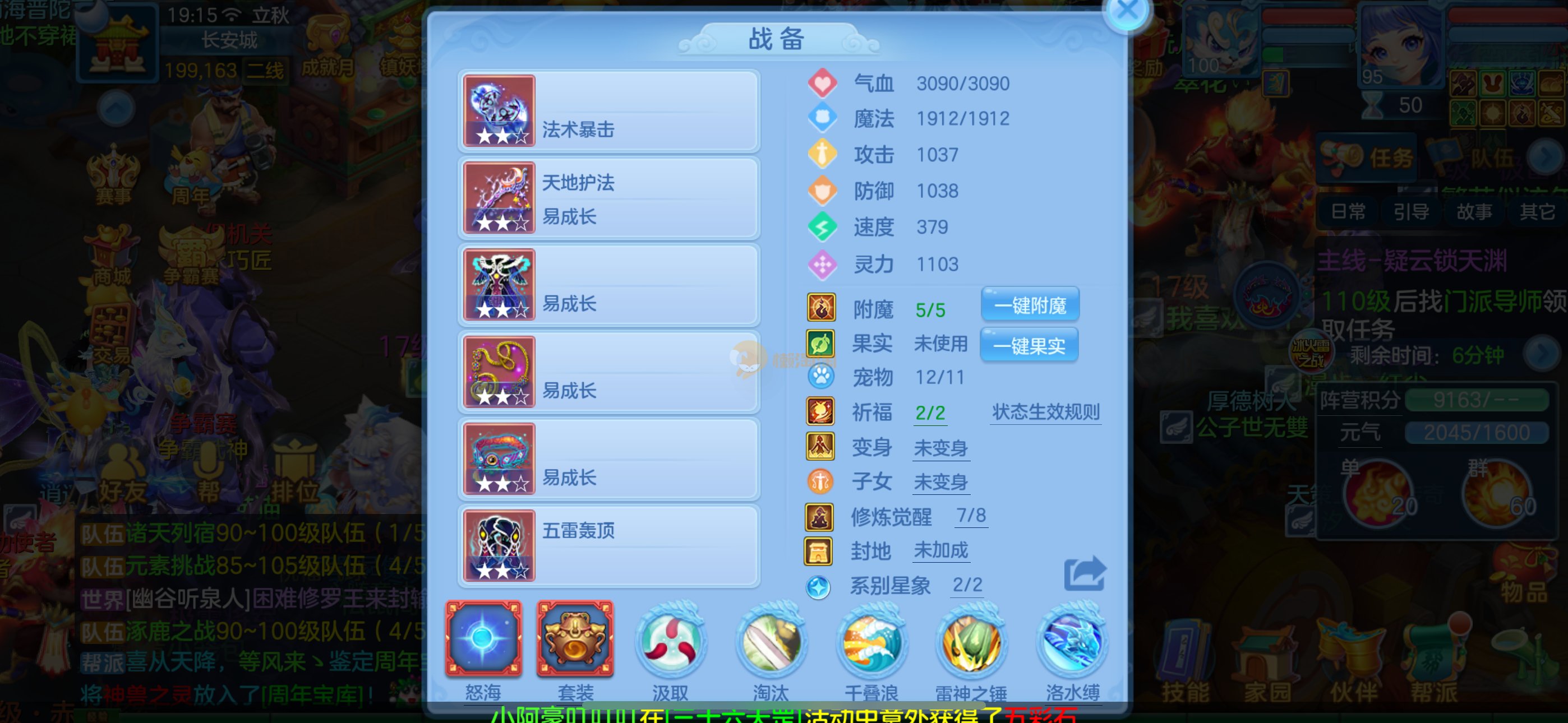
Task: Select the 淘汰 skill
Action: tap(771, 643)
